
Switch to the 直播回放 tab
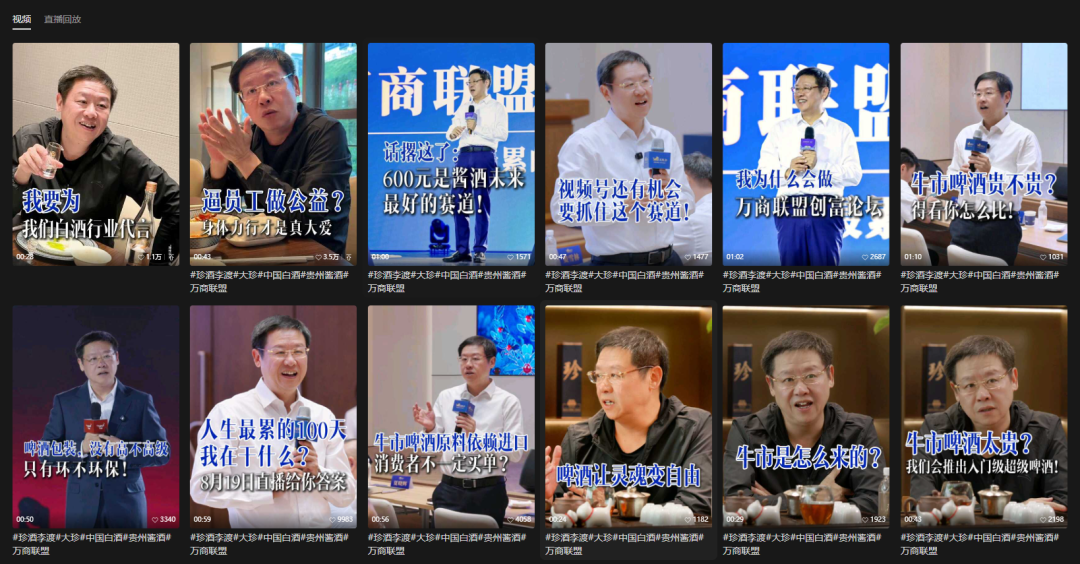click(62, 19)
